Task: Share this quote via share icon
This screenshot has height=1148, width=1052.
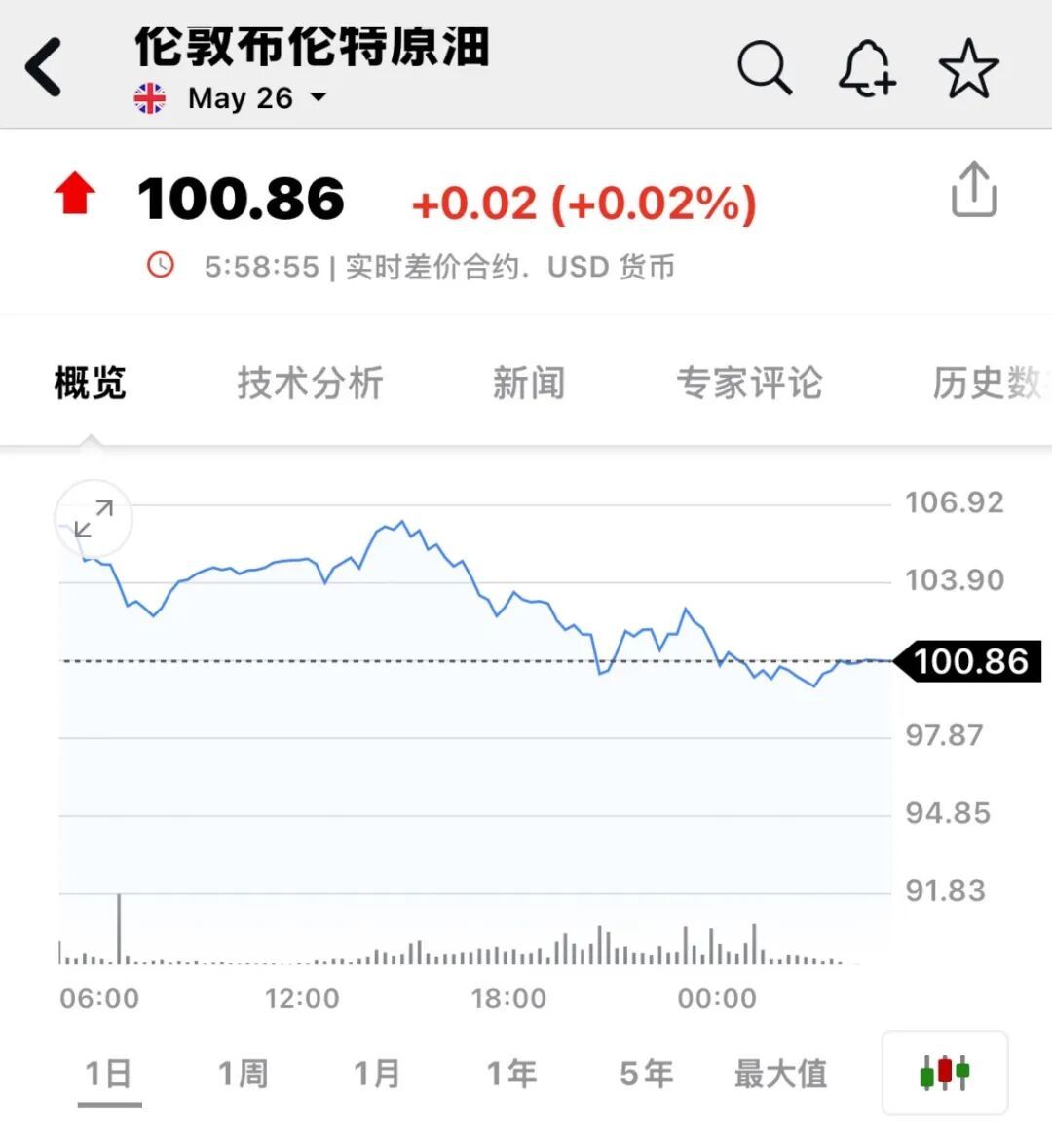Action: pyautogui.click(x=973, y=189)
